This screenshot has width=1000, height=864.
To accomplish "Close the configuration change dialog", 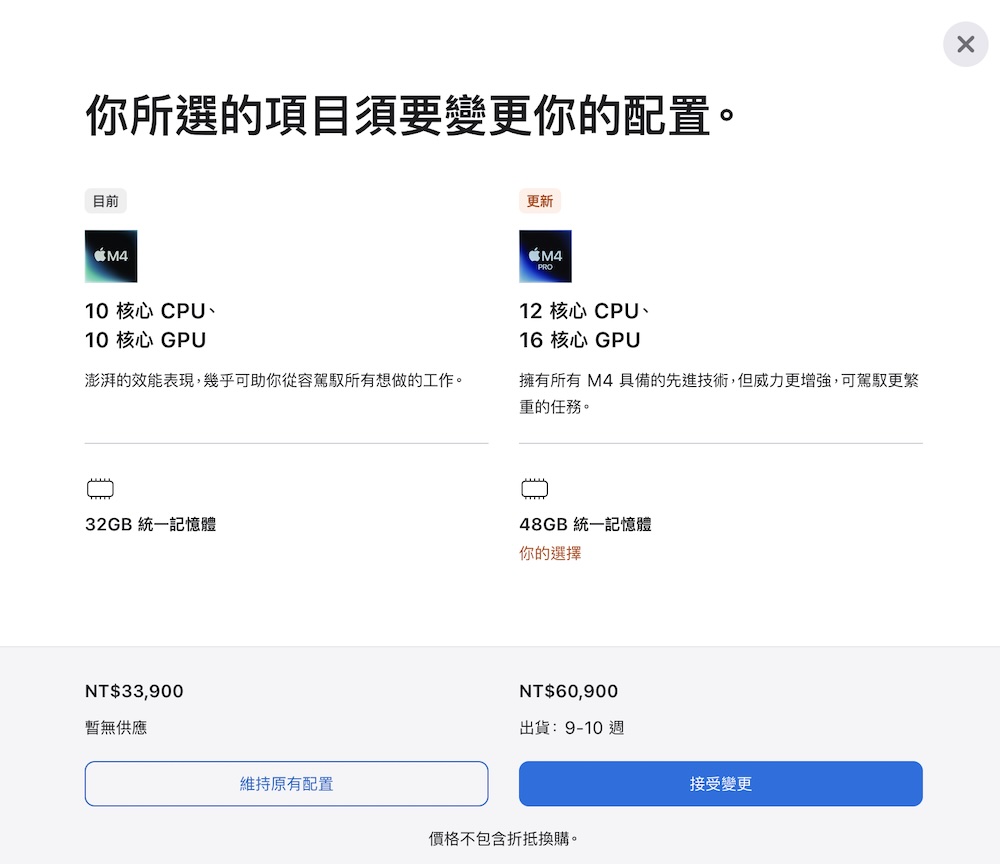I will pyautogui.click(x=965, y=44).
